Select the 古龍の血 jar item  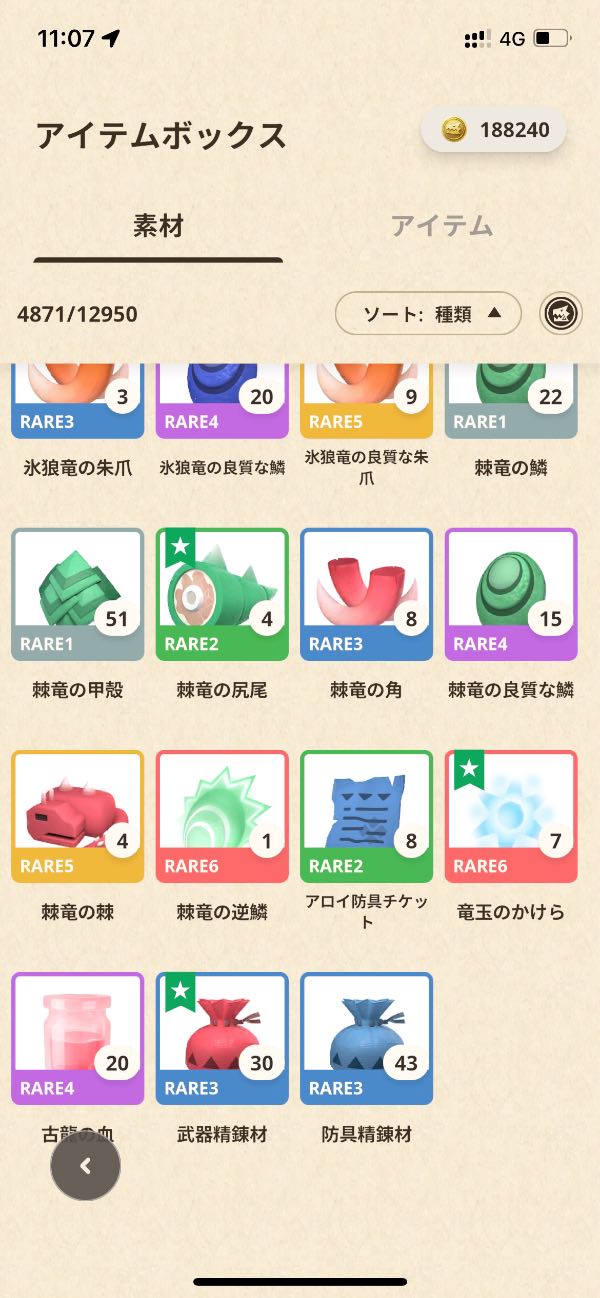tap(78, 1038)
